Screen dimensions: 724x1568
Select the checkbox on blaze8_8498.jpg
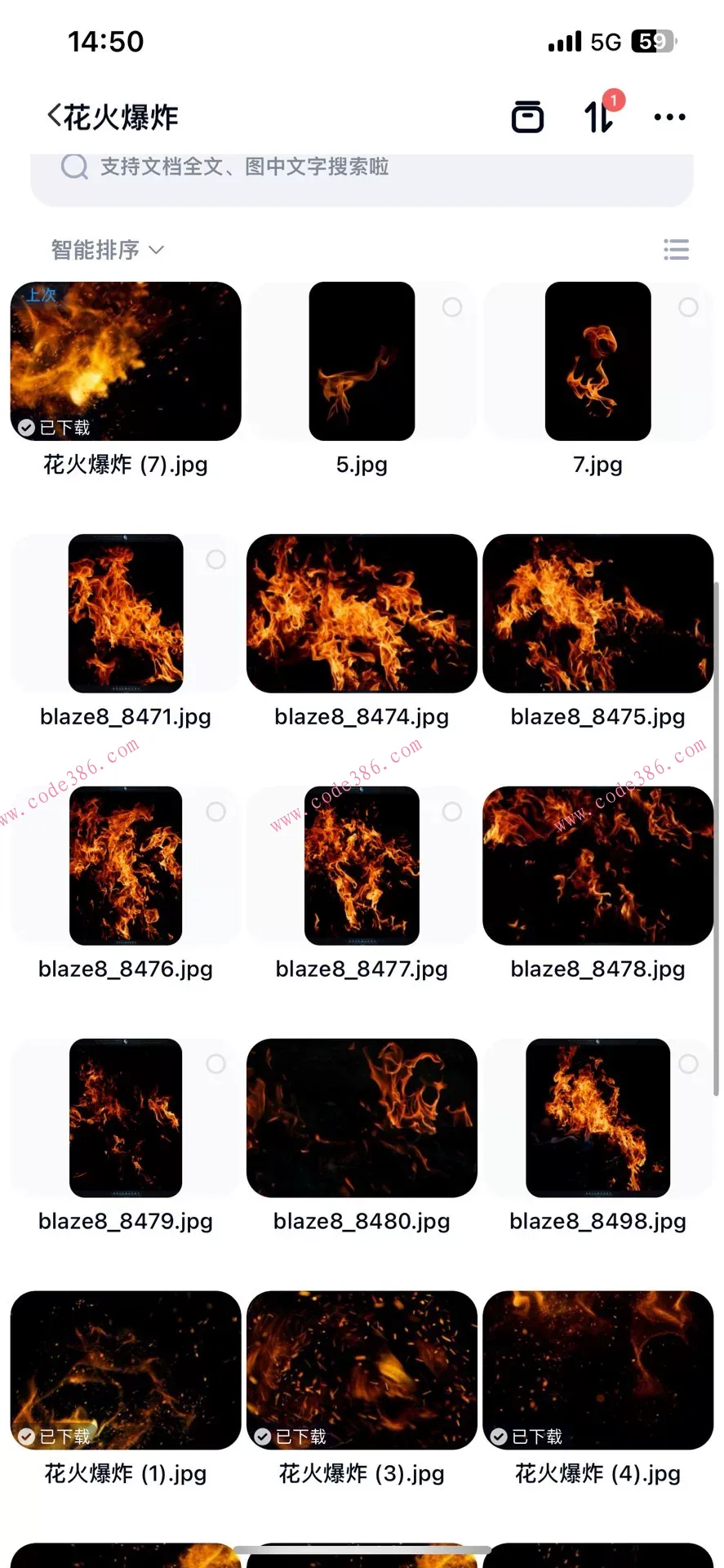(x=688, y=1064)
